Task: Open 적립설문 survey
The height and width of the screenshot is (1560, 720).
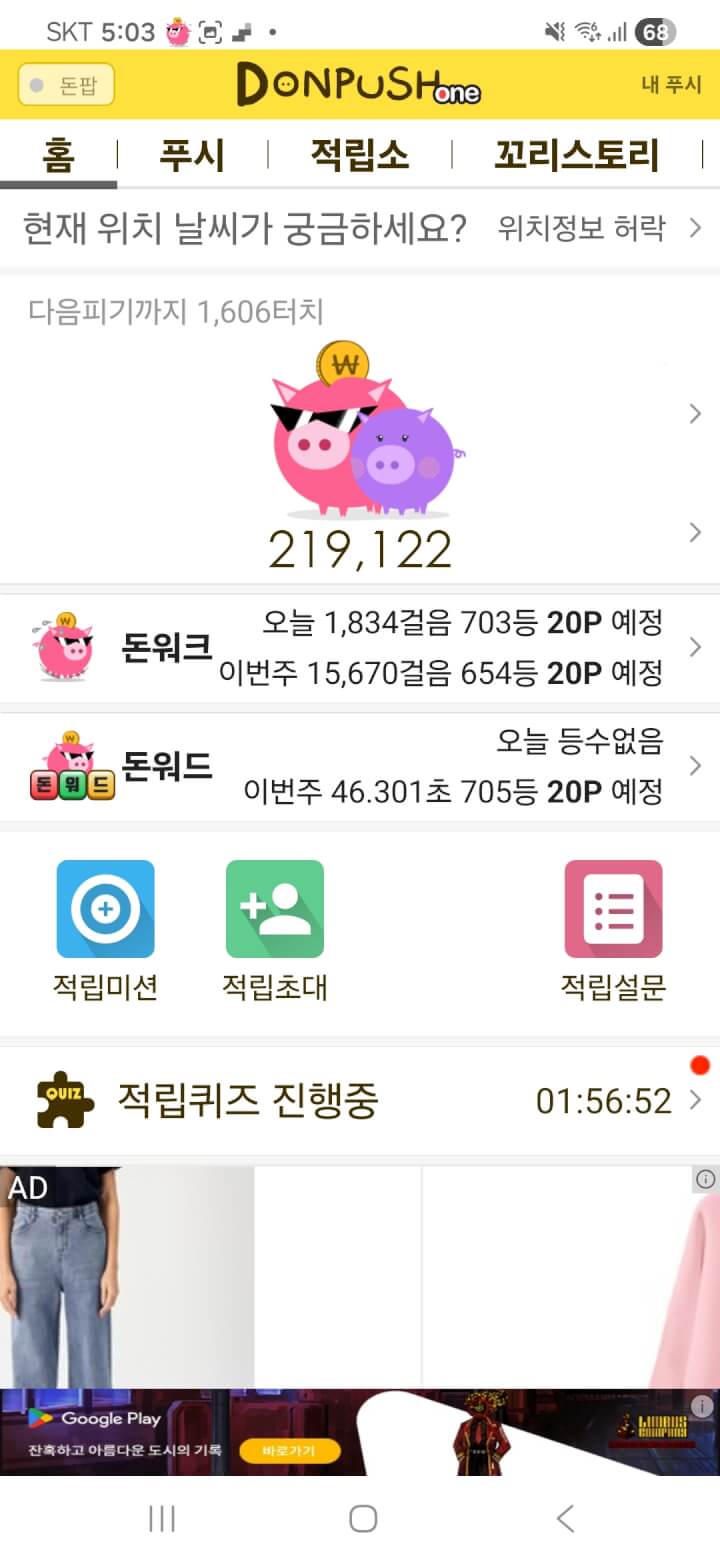Action: tap(613, 930)
